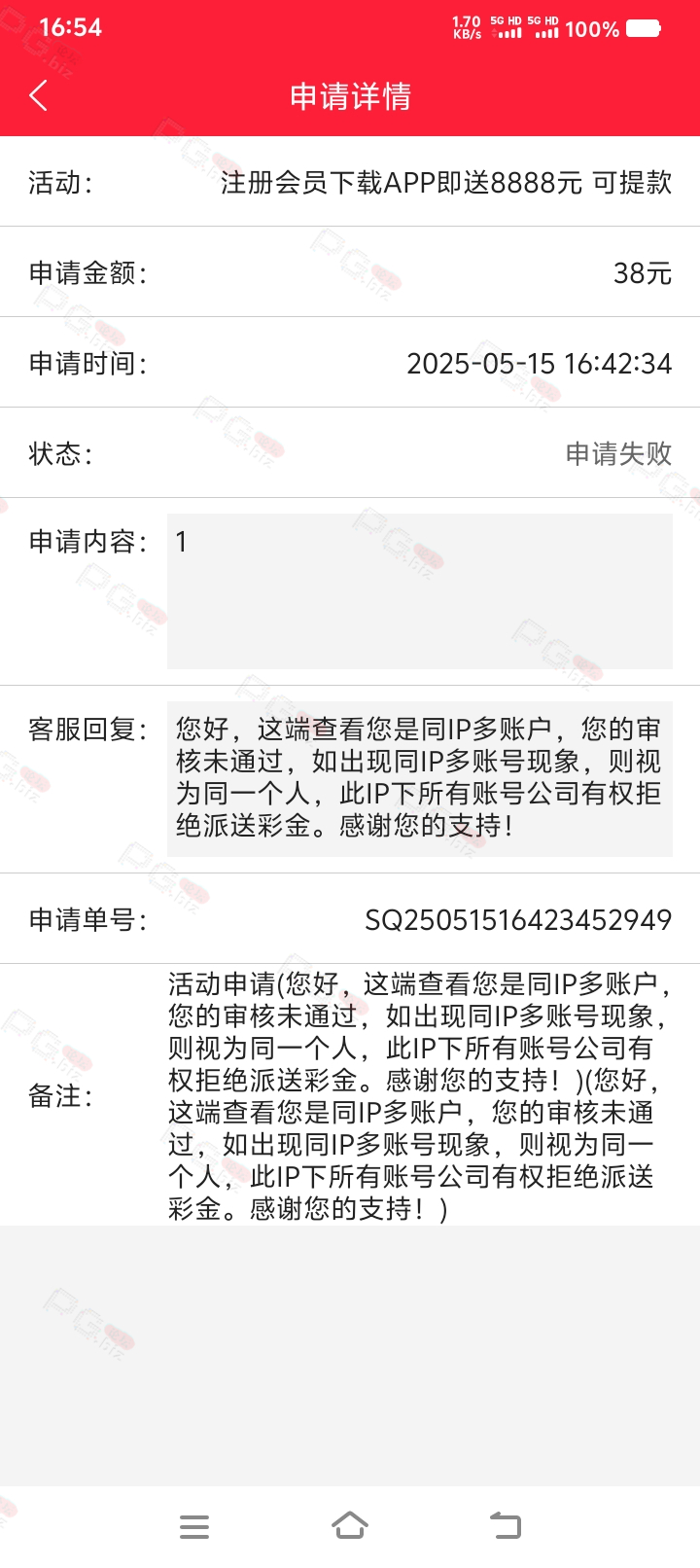Tap the system back button
The image size is (700, 1568).
pyautogui.click(x=505, y=1525)
